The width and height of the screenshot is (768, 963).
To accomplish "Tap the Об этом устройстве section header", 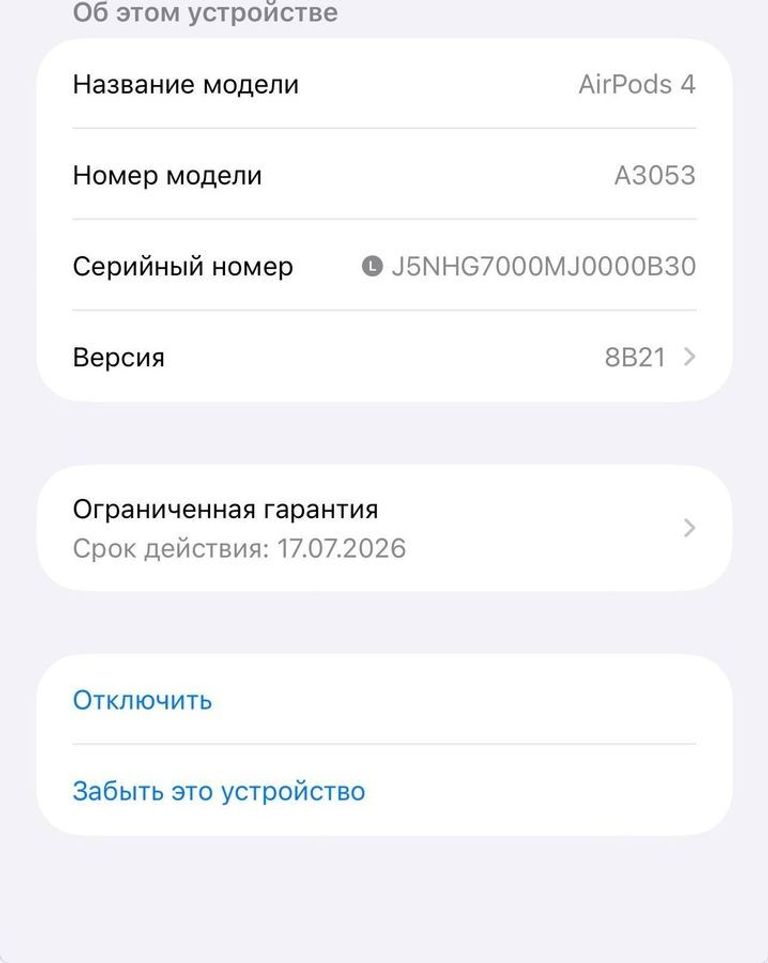I will (x=202, y=13).
